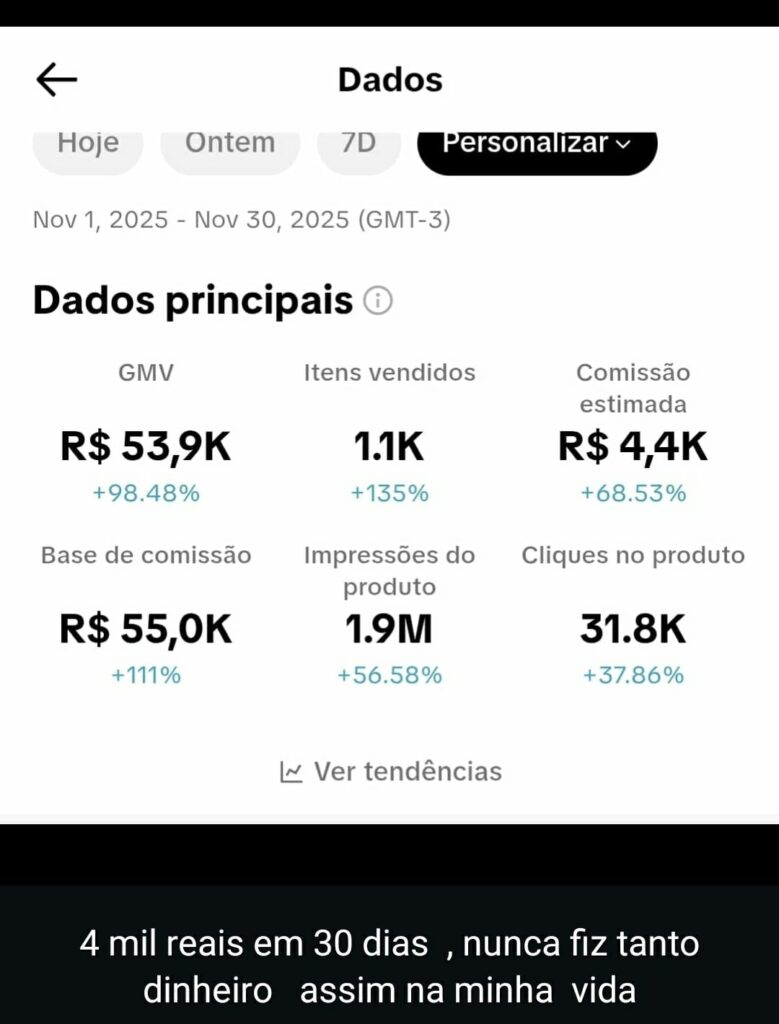
Task: Open the Personalizar date dropdown
Action: click(x=537, y=147)
